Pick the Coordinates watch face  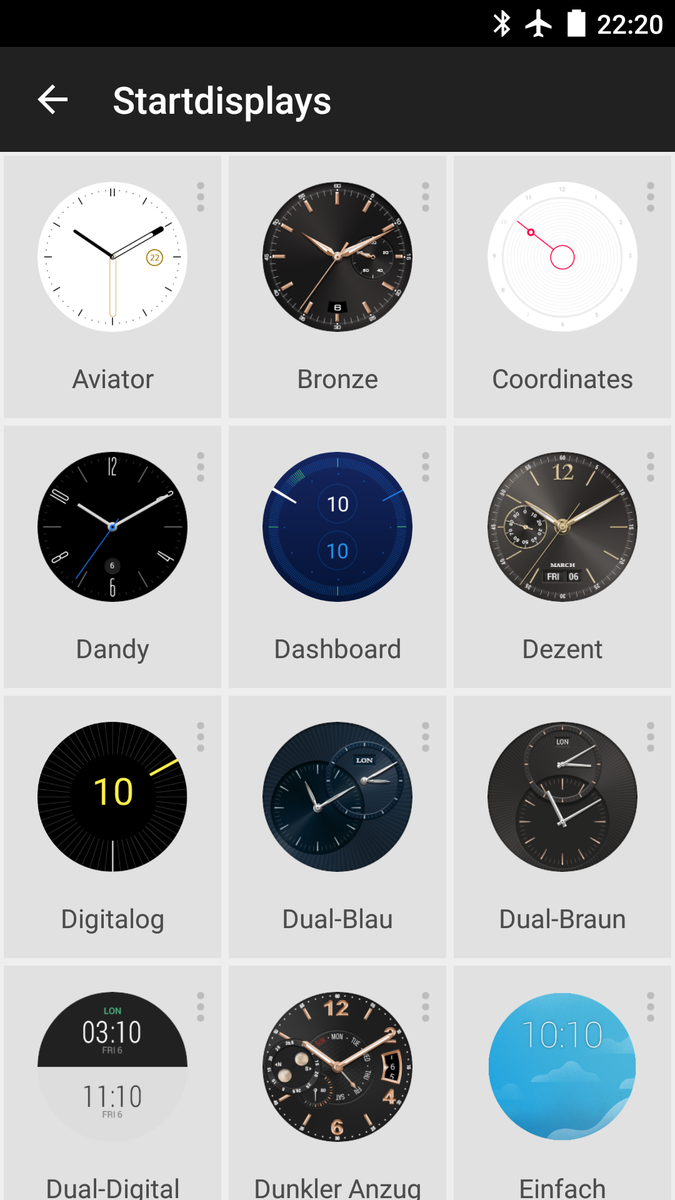(x=562, y=287)
